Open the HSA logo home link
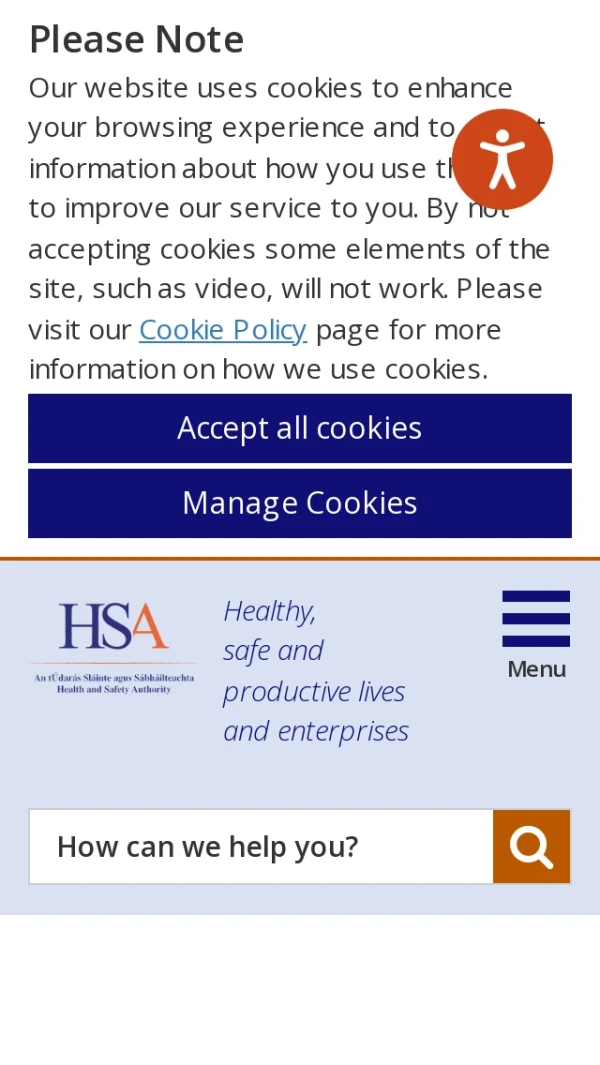The width and height of the screenshot is (600, 1065). click(x=113, y=647)
